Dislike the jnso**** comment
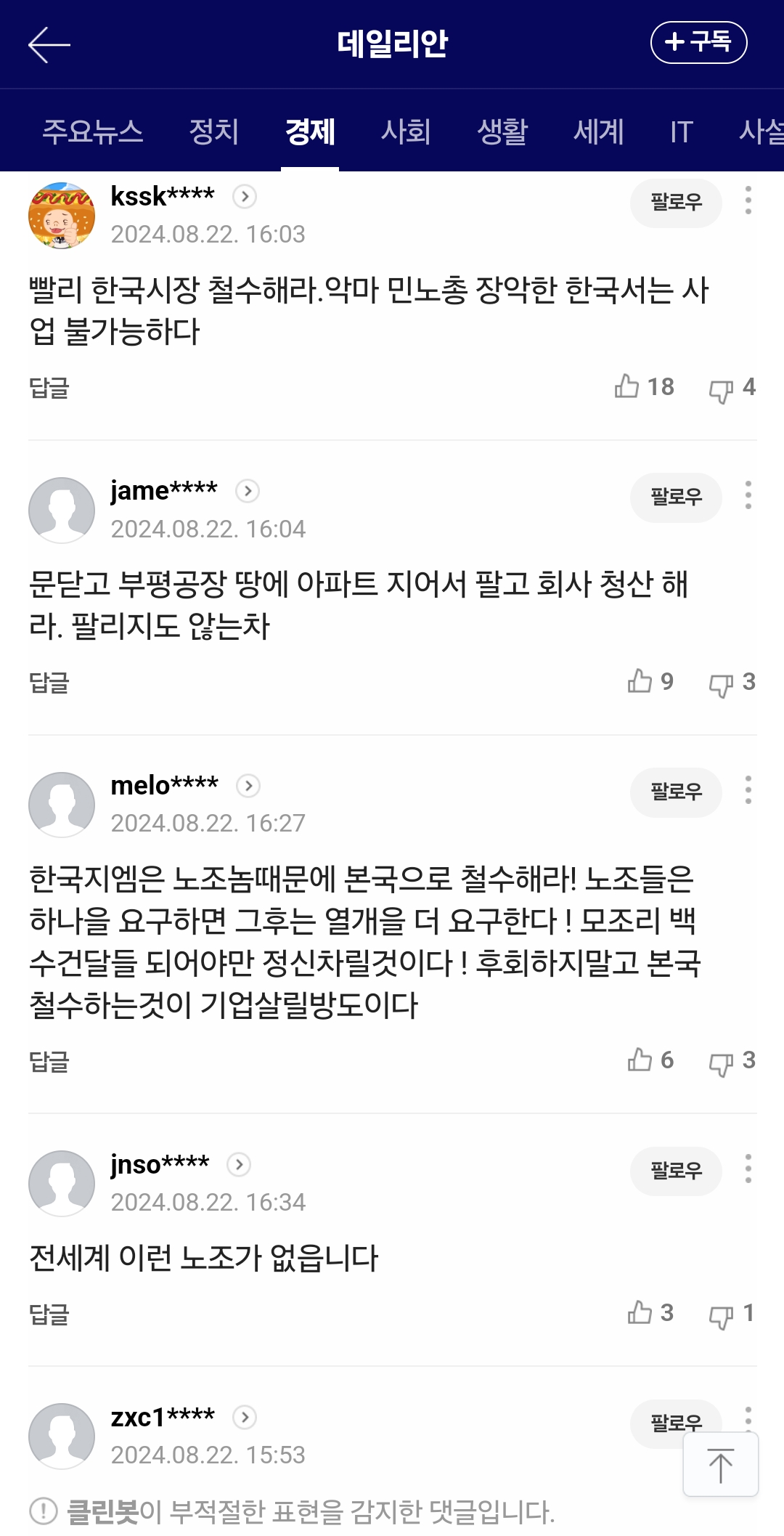The height and width of the screenshot is (1536, 784). (x=721, y=1315)
